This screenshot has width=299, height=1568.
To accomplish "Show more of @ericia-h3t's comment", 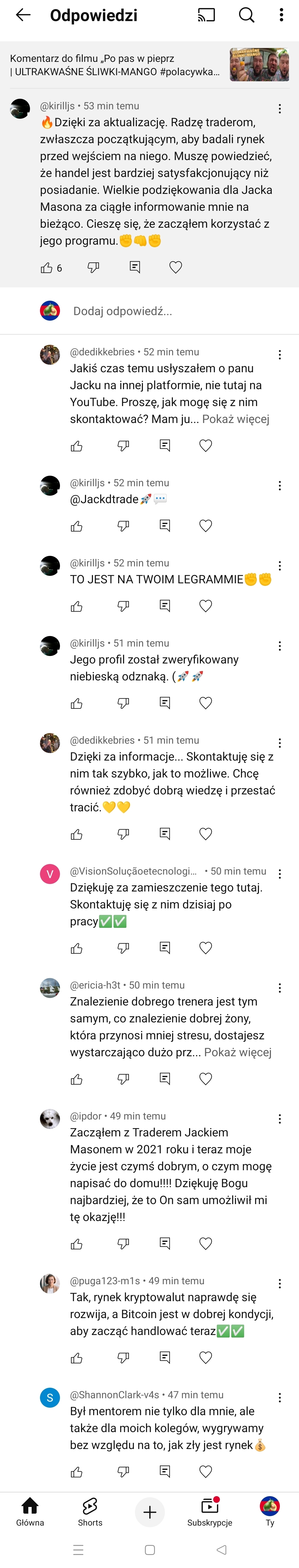I will [x=237, y=1052].
